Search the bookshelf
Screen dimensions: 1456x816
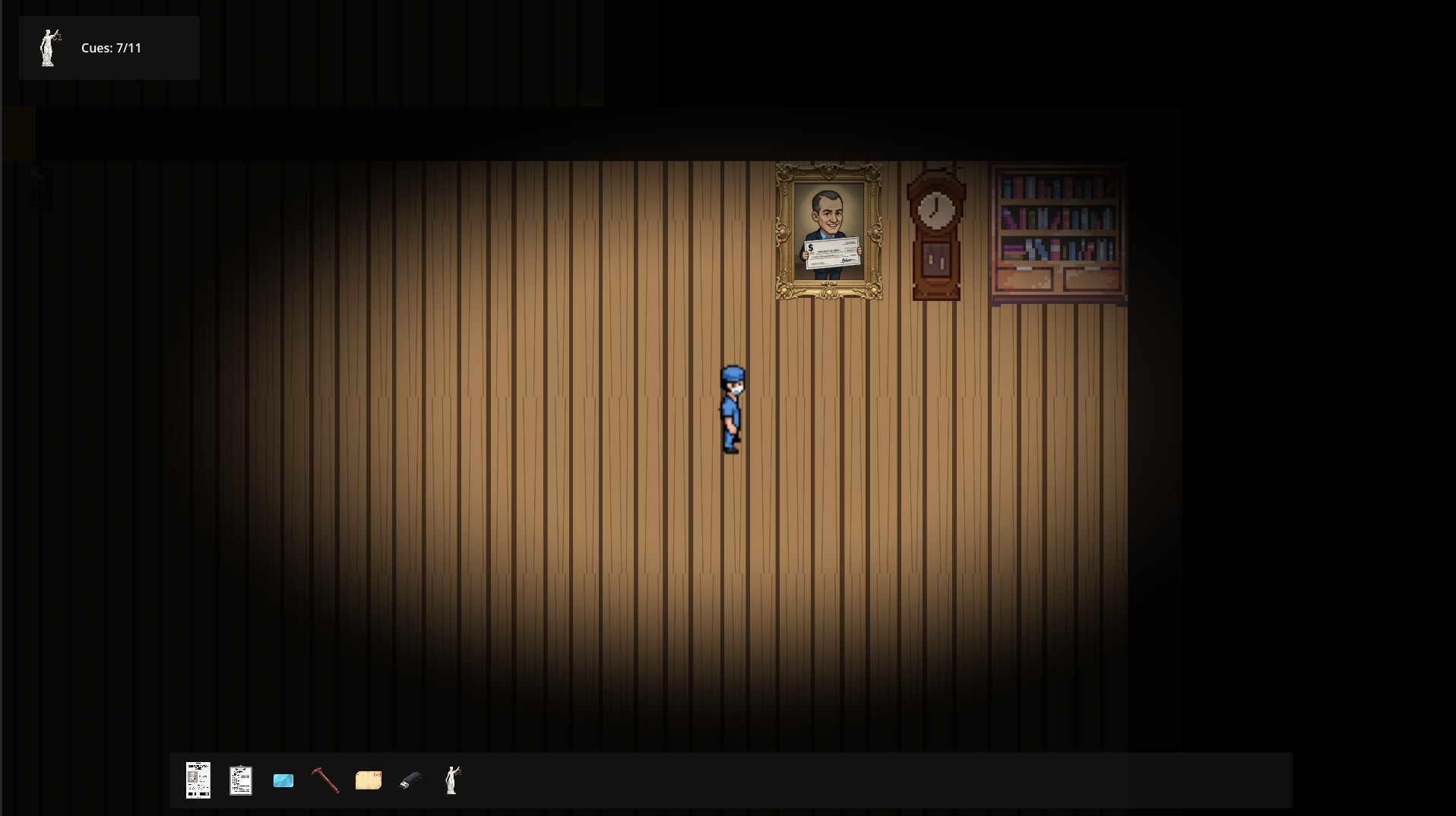[x=1058, y=234]
